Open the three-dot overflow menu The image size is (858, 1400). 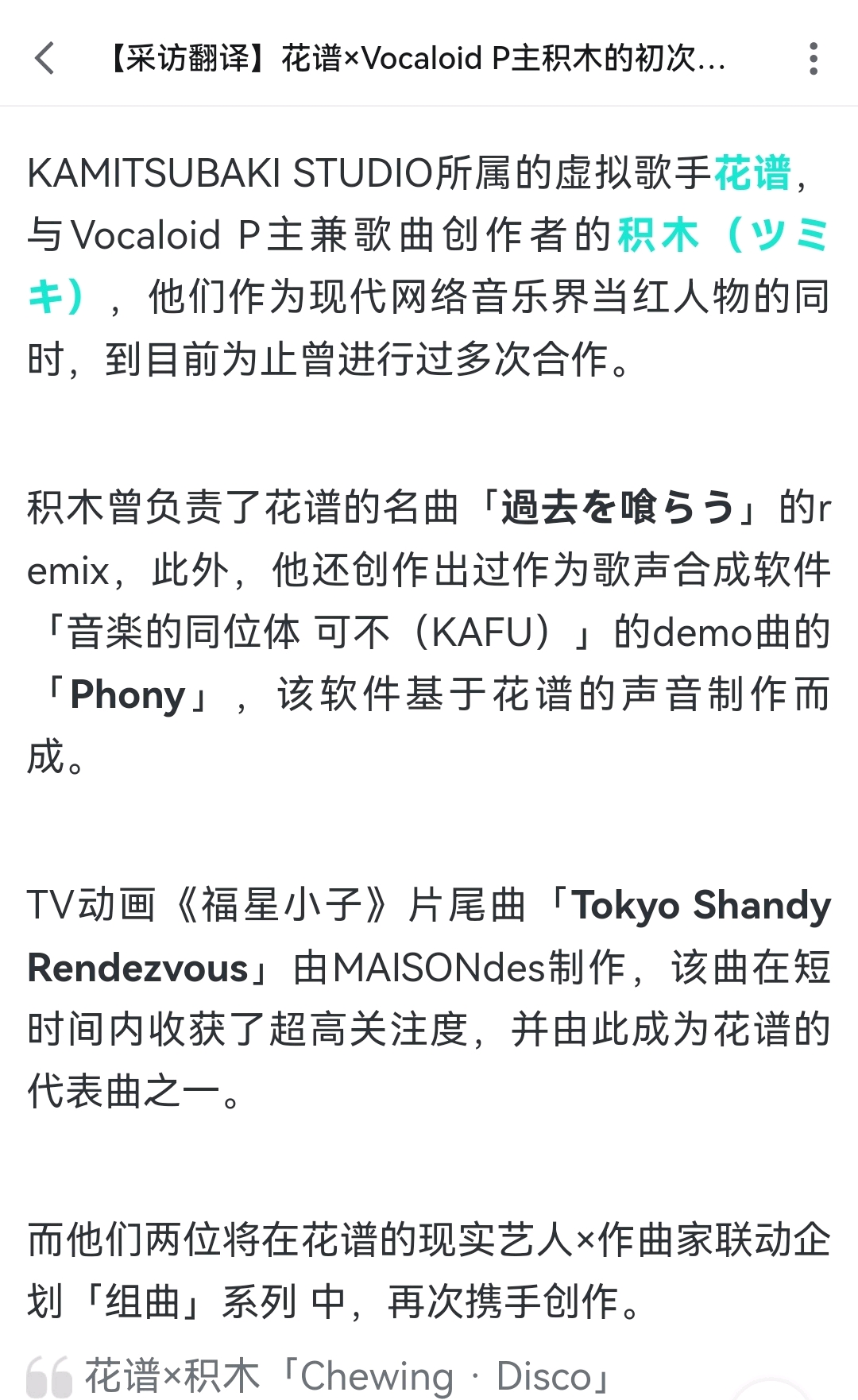tap(813, 59)
